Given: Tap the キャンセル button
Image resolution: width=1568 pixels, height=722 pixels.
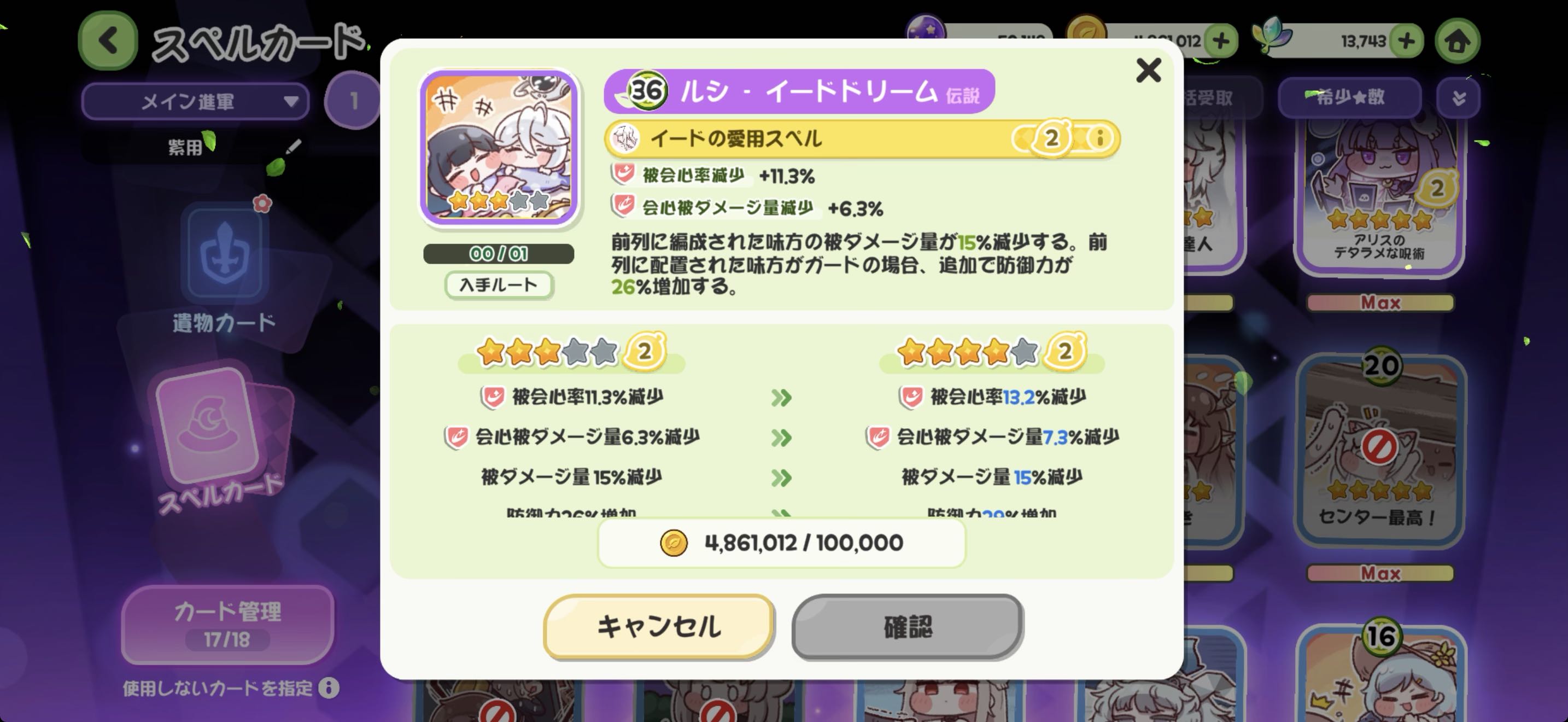Looking at the screenshot, I should tap(659, 626).
